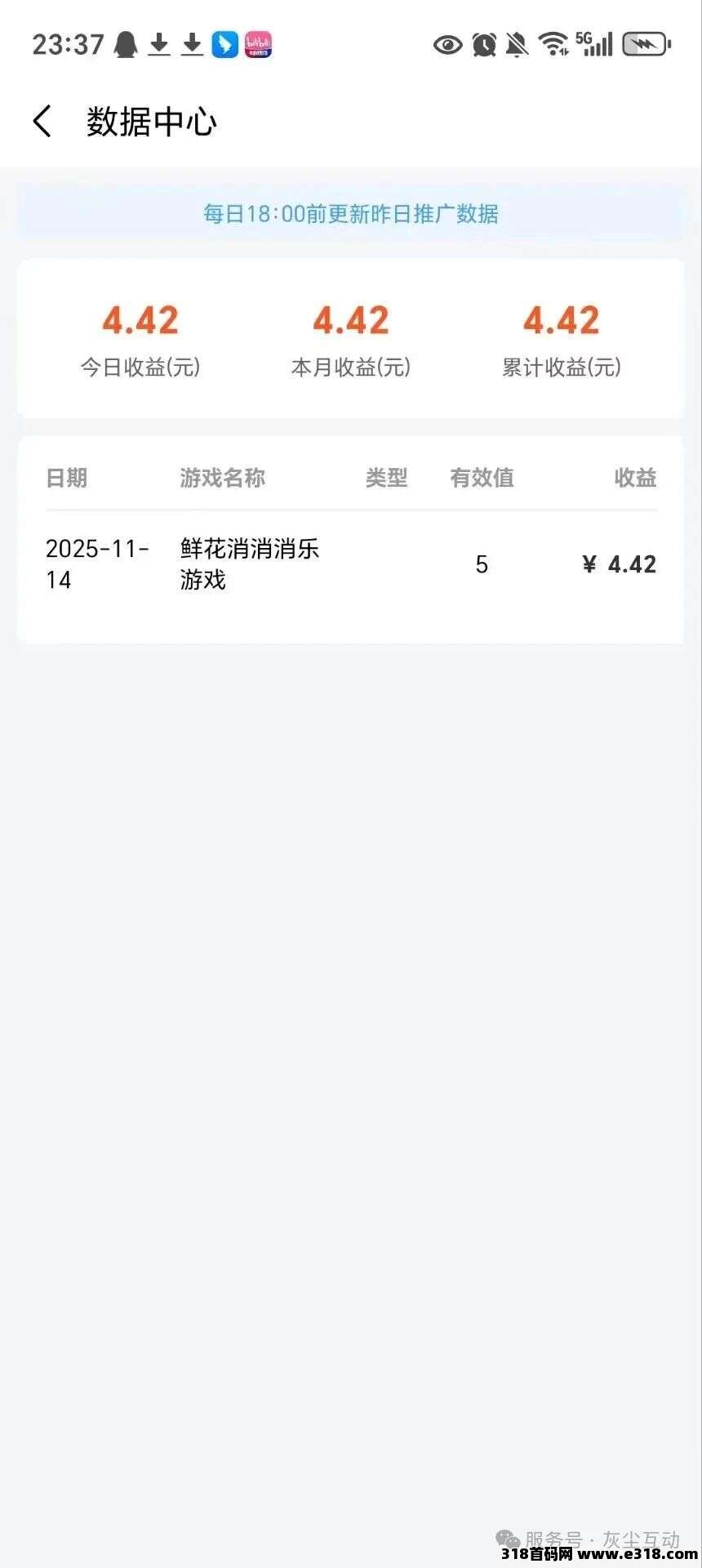Tap the 数据中心 page title

pos(151,122)
